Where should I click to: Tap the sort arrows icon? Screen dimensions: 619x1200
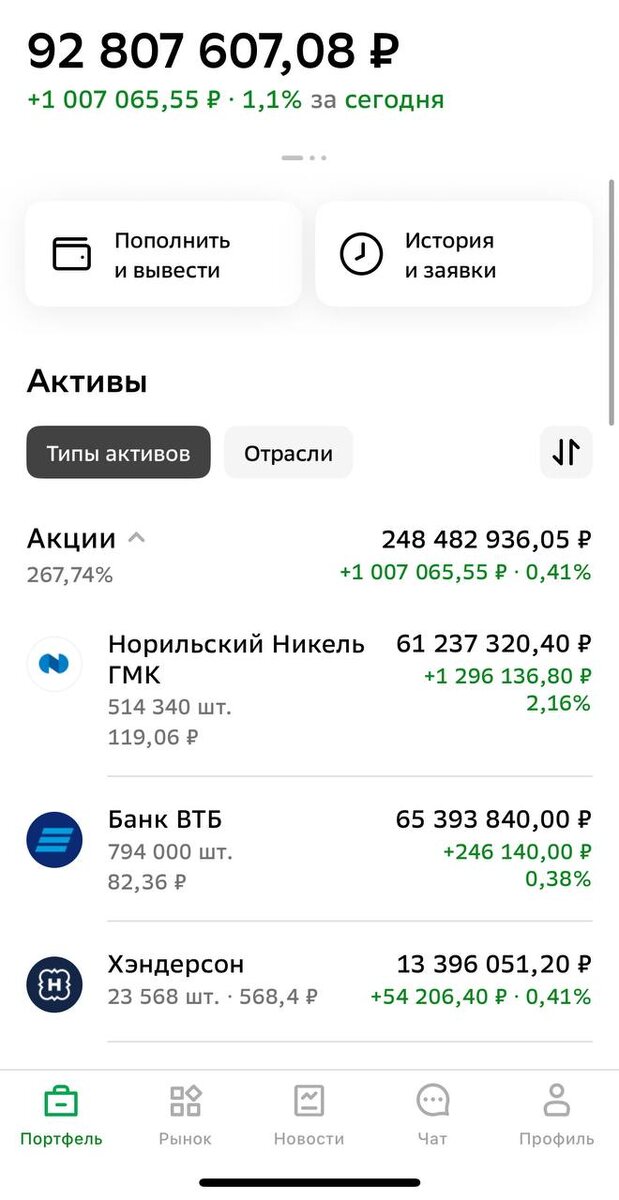pyautogui.click(x=566, y=452)
